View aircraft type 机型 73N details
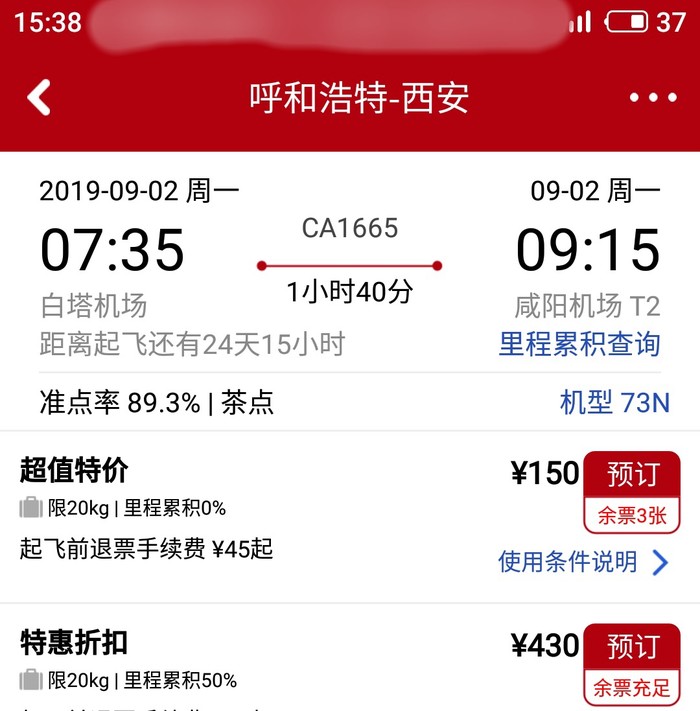The height and width of the screenshot is (711, 700). coord(614,403)
